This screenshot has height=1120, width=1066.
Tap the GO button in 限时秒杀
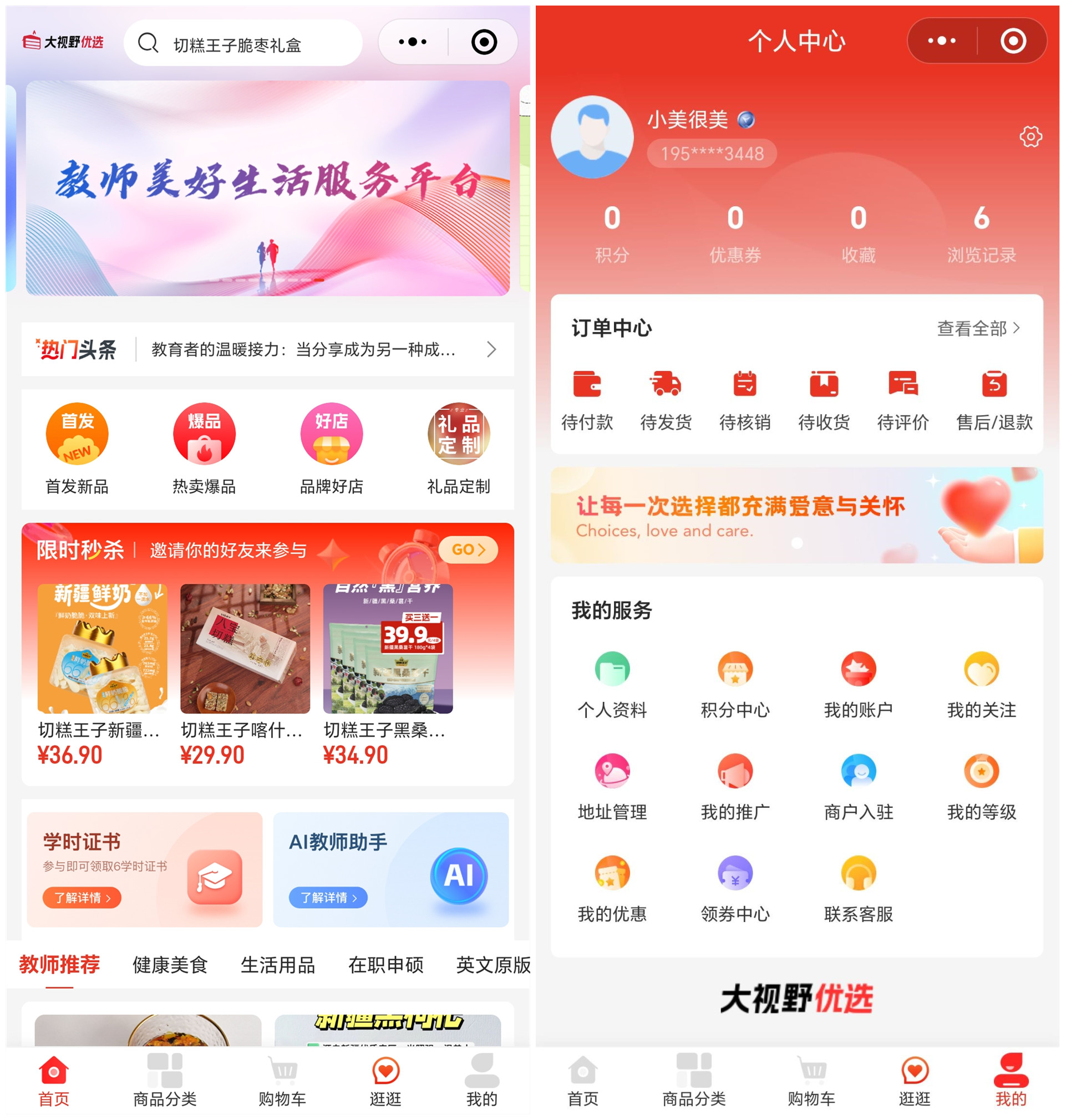pos(468,549)
